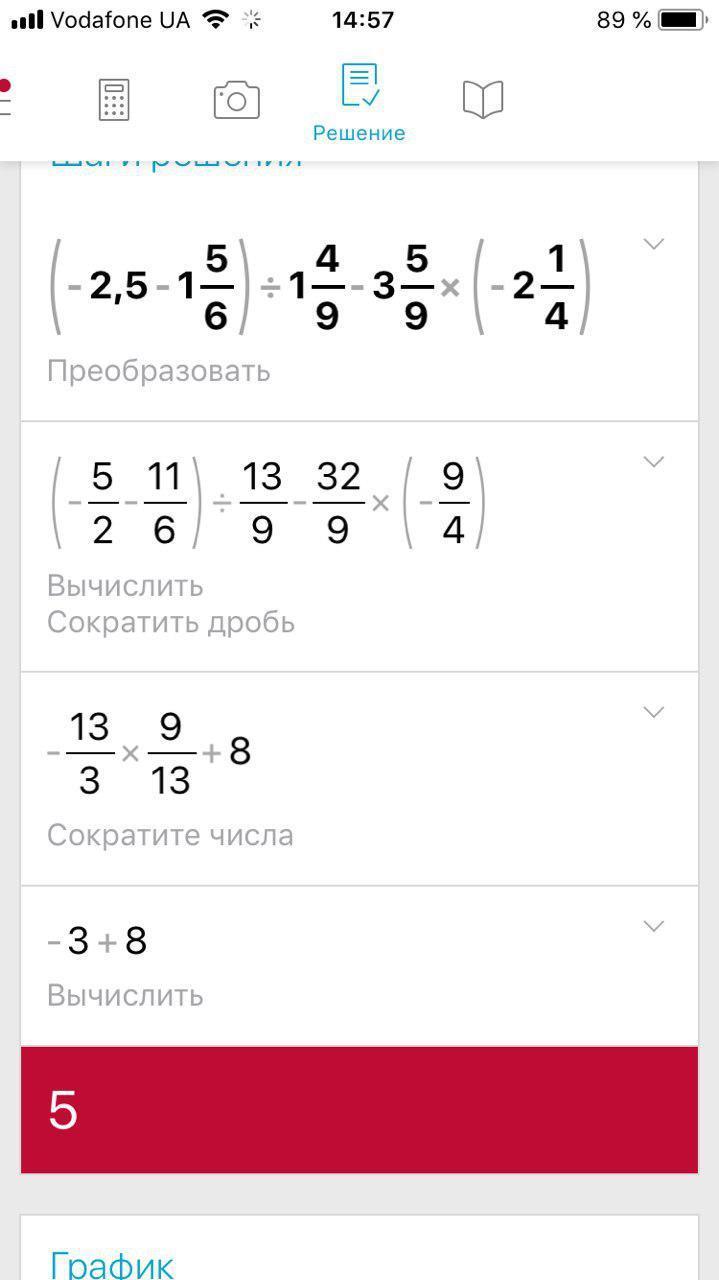Expand the Вычислить Сократить дробь step

pyautogui.click(x=653, y=462)
